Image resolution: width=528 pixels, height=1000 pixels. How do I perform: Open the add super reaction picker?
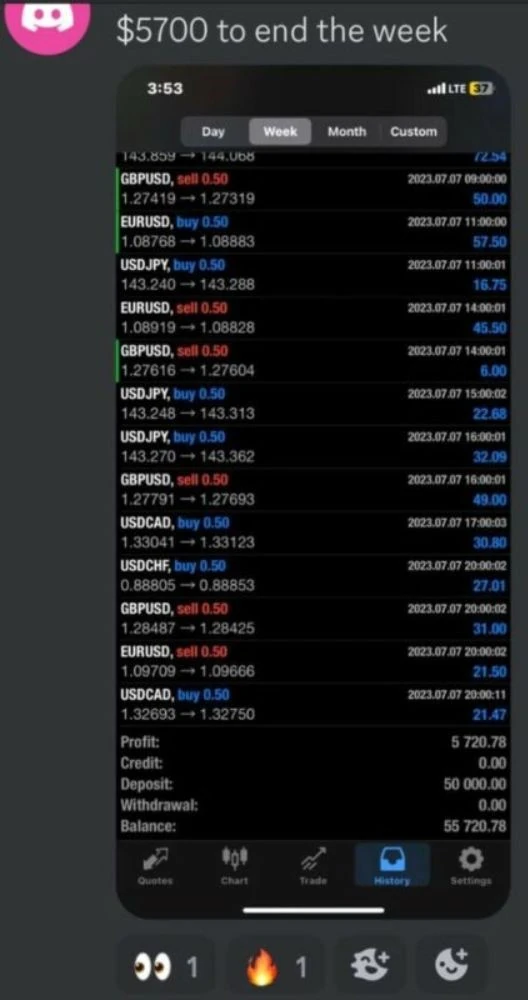370,966
